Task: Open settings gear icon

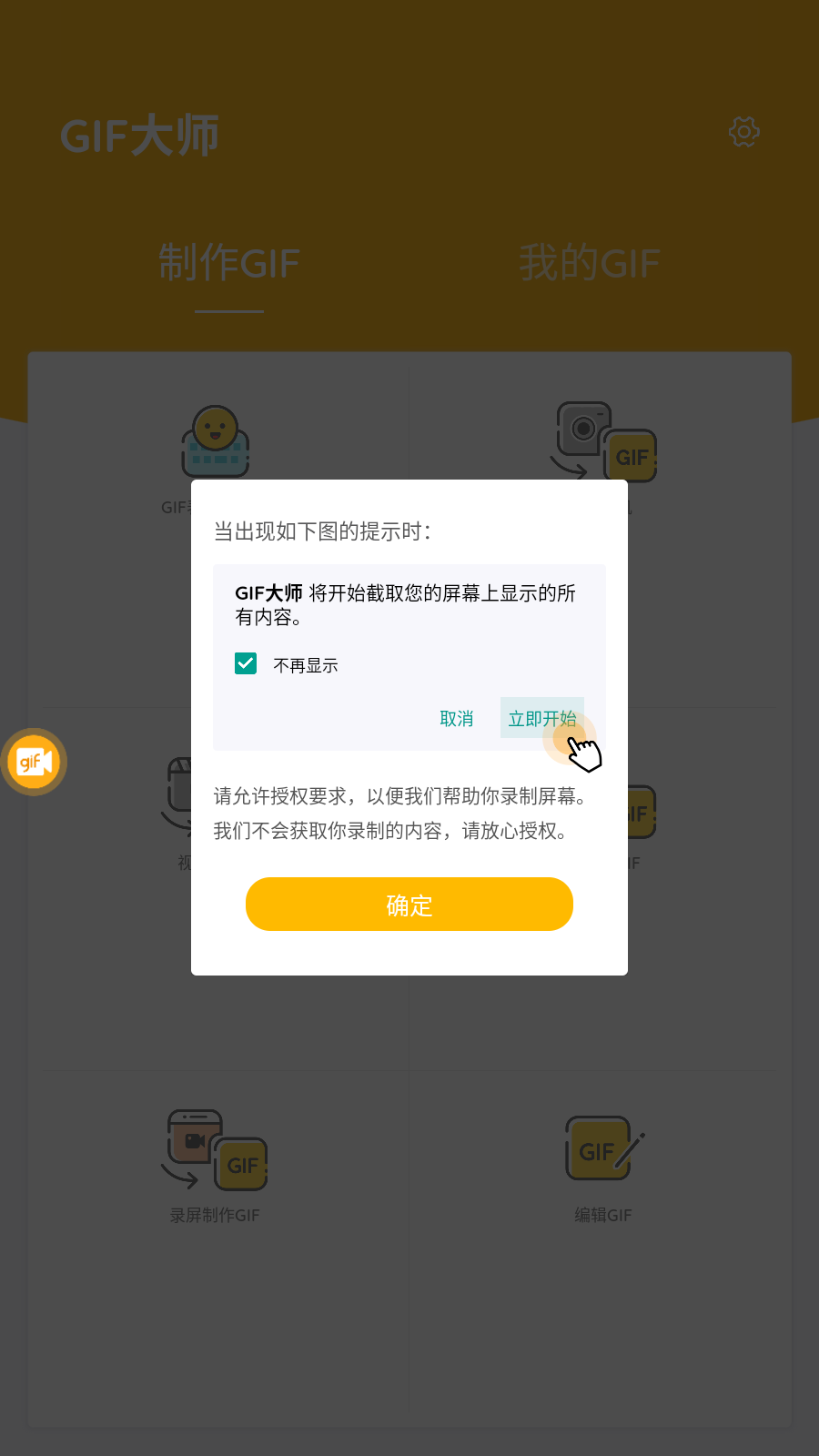Action: click(x=743, y=132)
